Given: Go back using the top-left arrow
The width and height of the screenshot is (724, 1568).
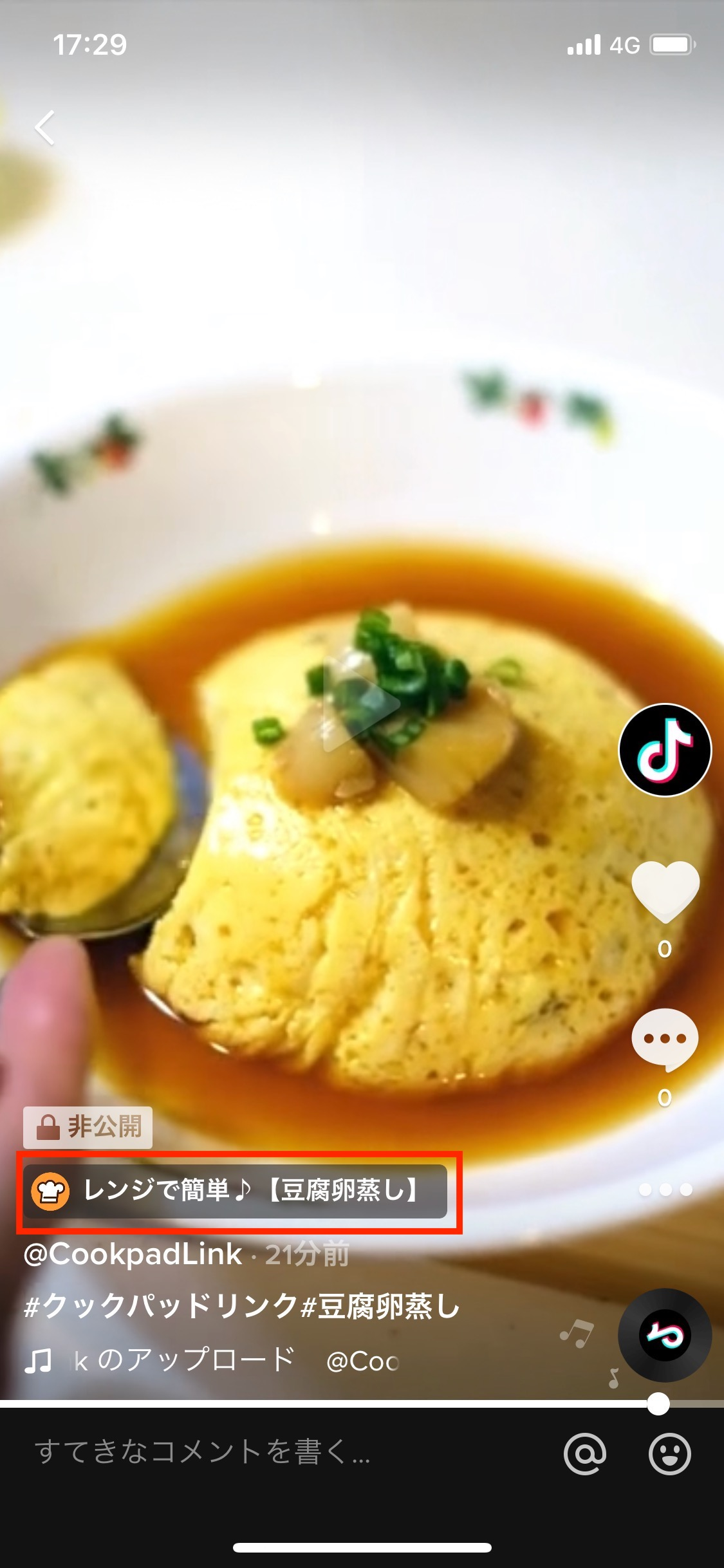Looking at the screenshot, I should pyautogui.click(x=45, y=128).
